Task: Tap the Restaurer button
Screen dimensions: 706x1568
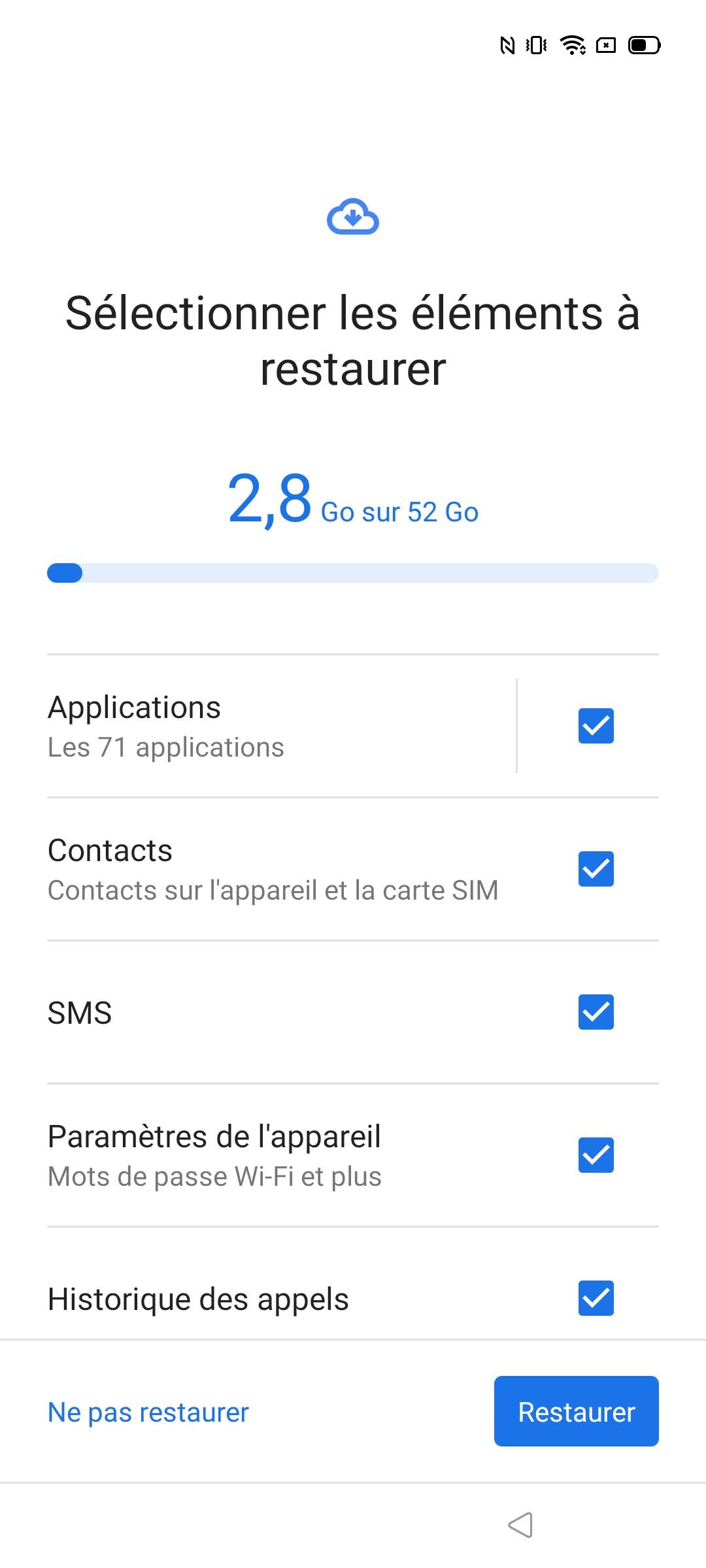Action: click(576, 1411)
